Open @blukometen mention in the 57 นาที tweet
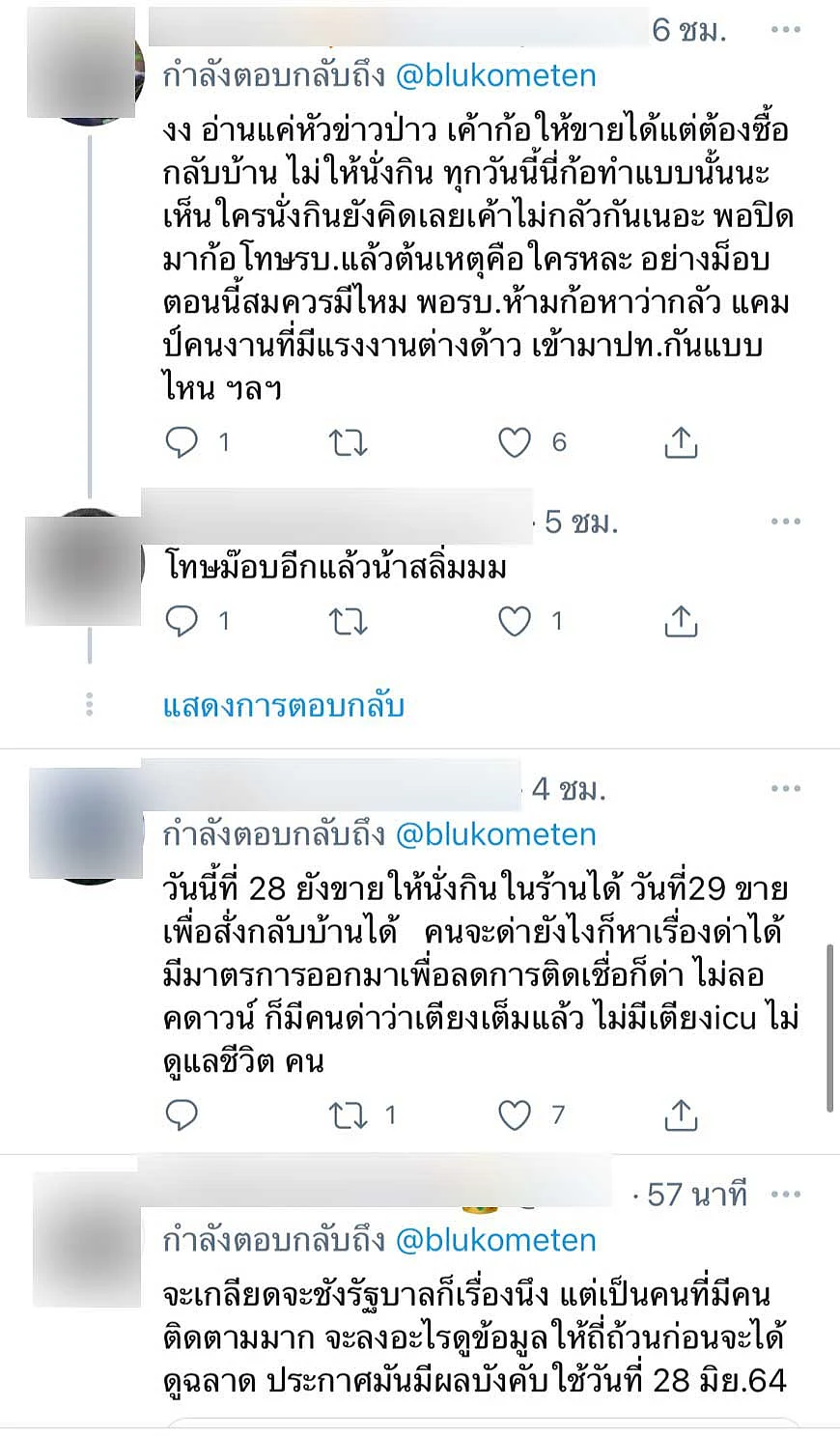Image resolution: width=840 pixels, height=1436 pixels. 496,1240
